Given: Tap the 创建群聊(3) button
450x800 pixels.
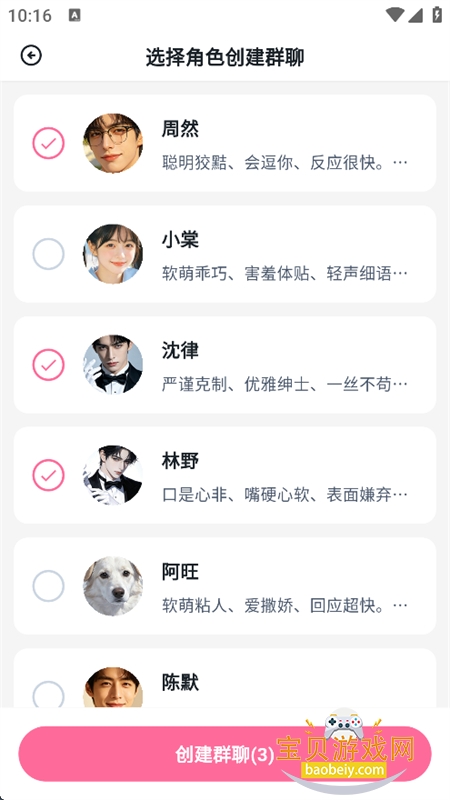Looking at the screenshot, I should click(225, 754).
